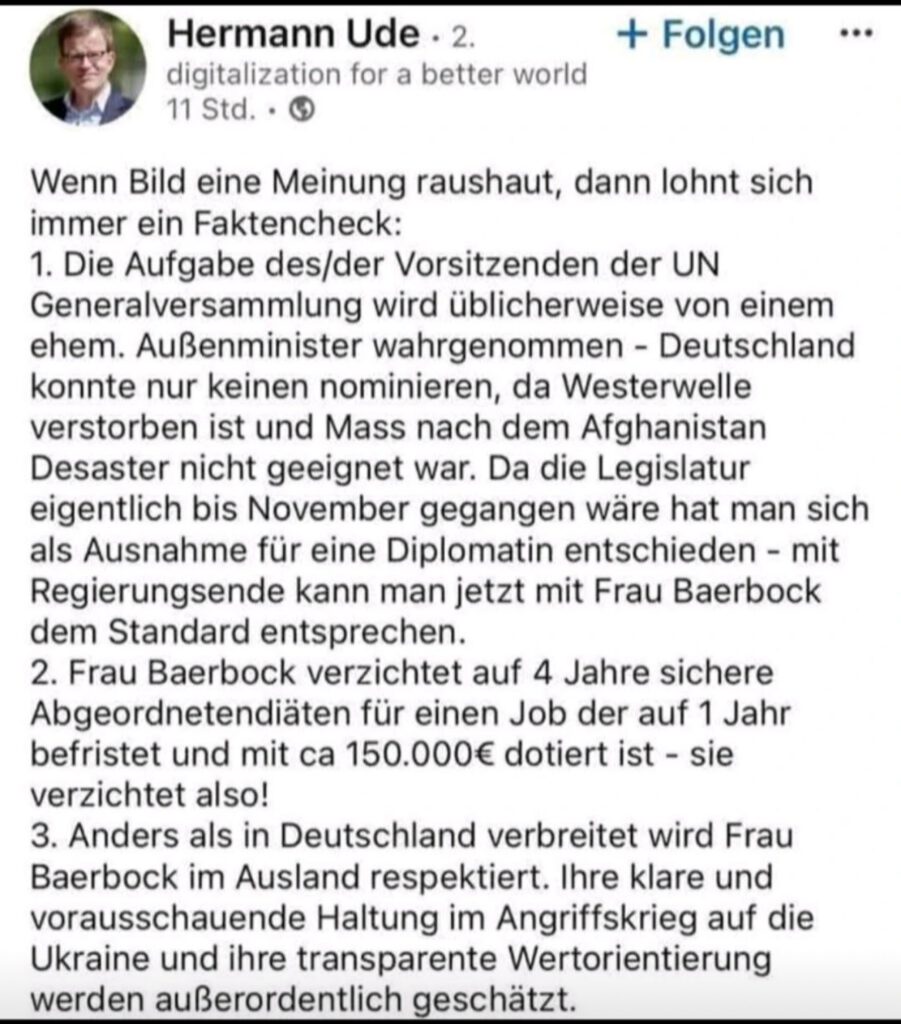Screen dimensions: 901x1024
Task: Tap the name Hermann Ude
Action: tap(293, 35)
